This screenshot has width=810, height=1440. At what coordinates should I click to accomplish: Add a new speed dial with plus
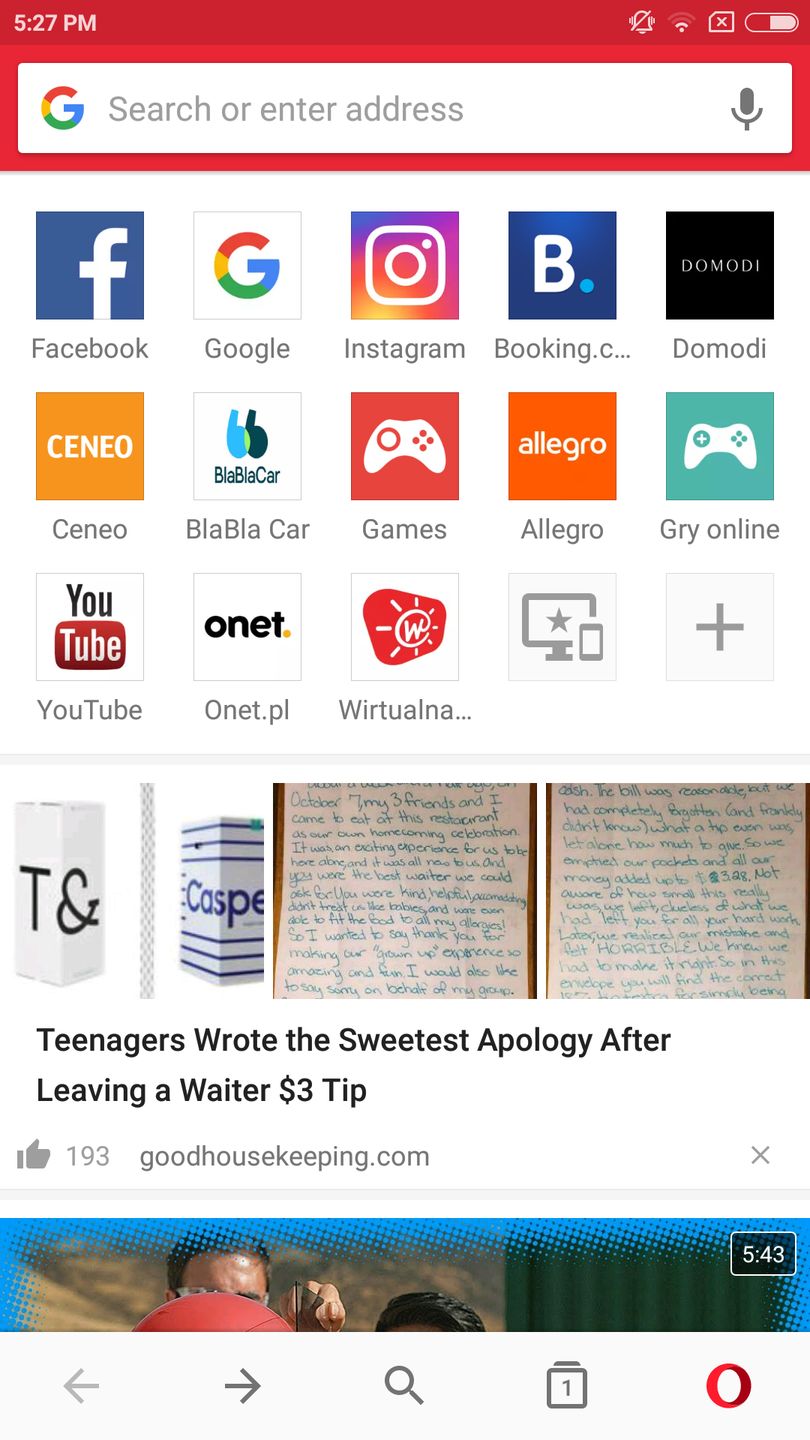719,627
